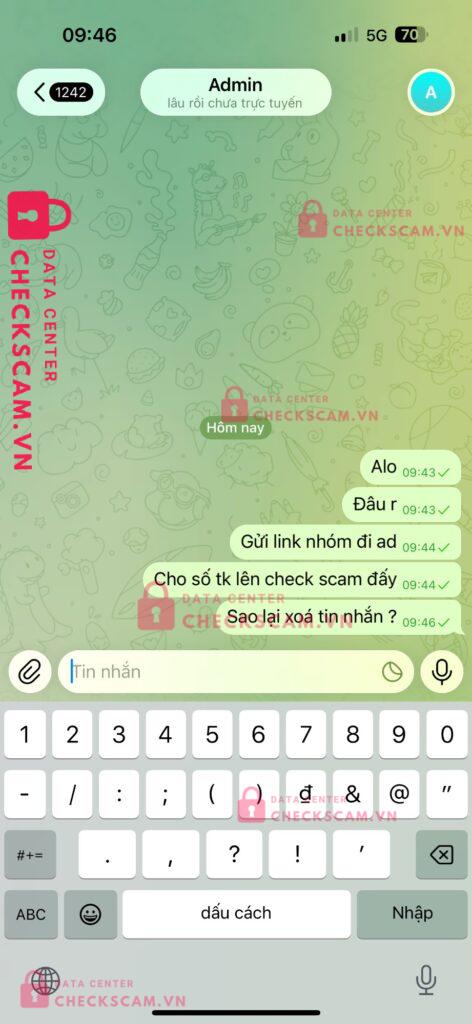Open Admin's chat info header
The width and height of the screenshot is (472, 1024).
pyautogui.click(x=236, y=92)
